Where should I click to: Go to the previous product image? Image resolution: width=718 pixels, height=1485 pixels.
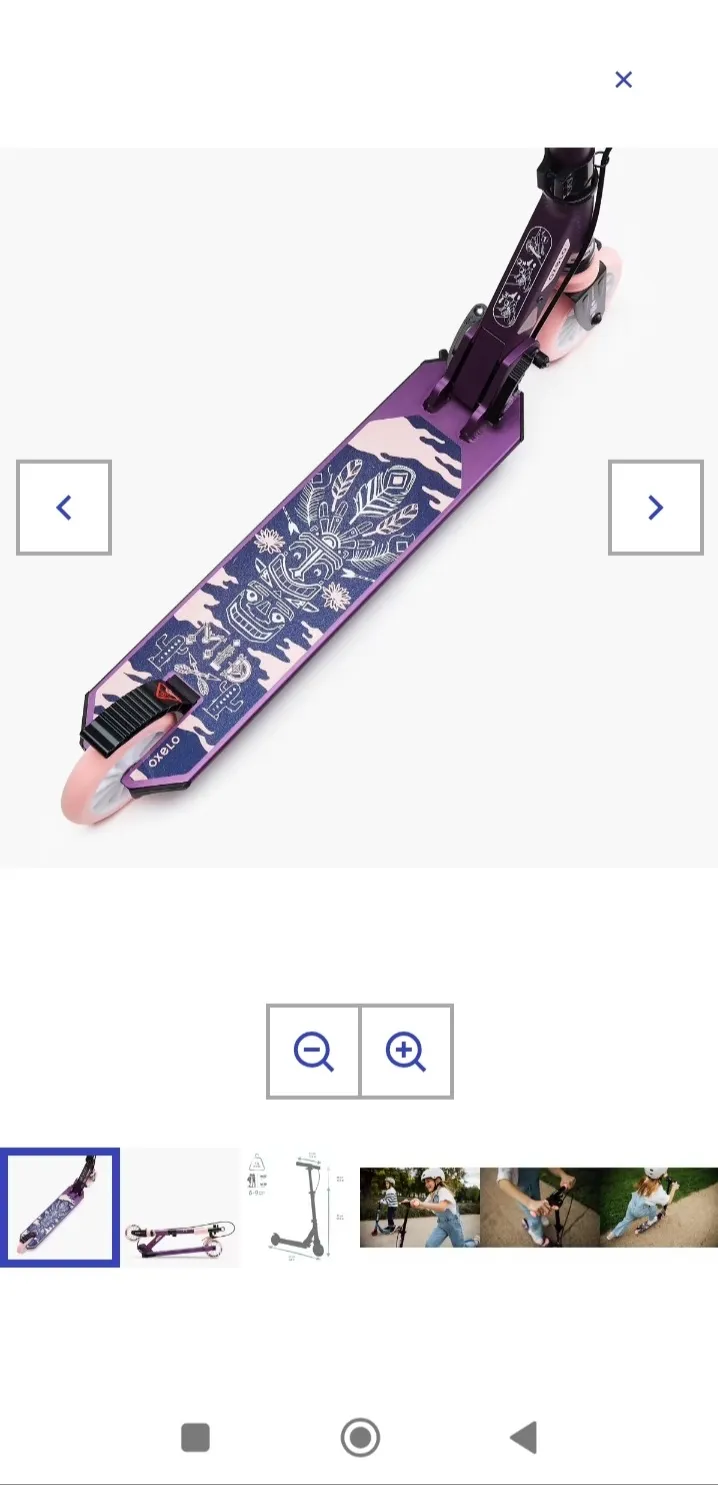click(64, 508)
